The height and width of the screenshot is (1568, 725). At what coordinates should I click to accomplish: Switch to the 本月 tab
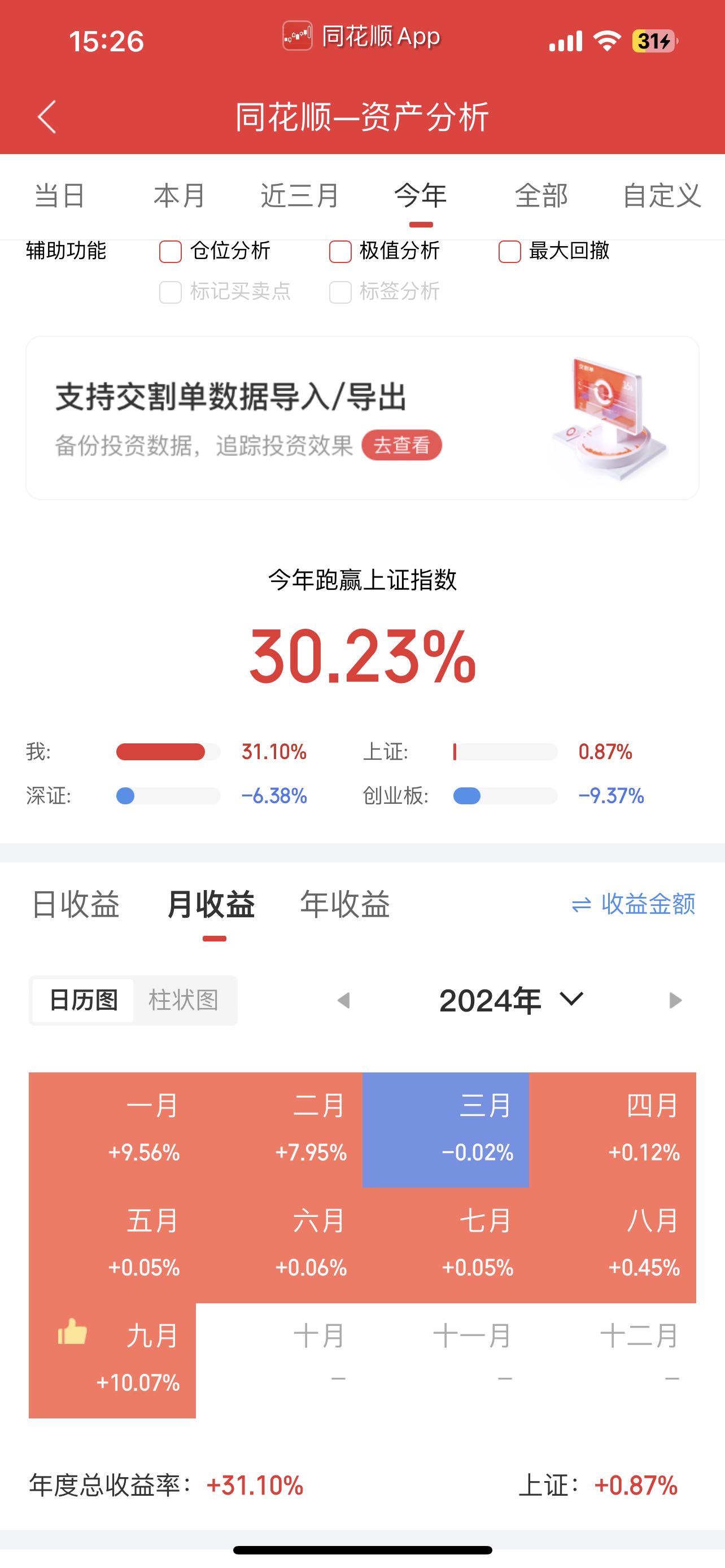click(x=179, y=196)
